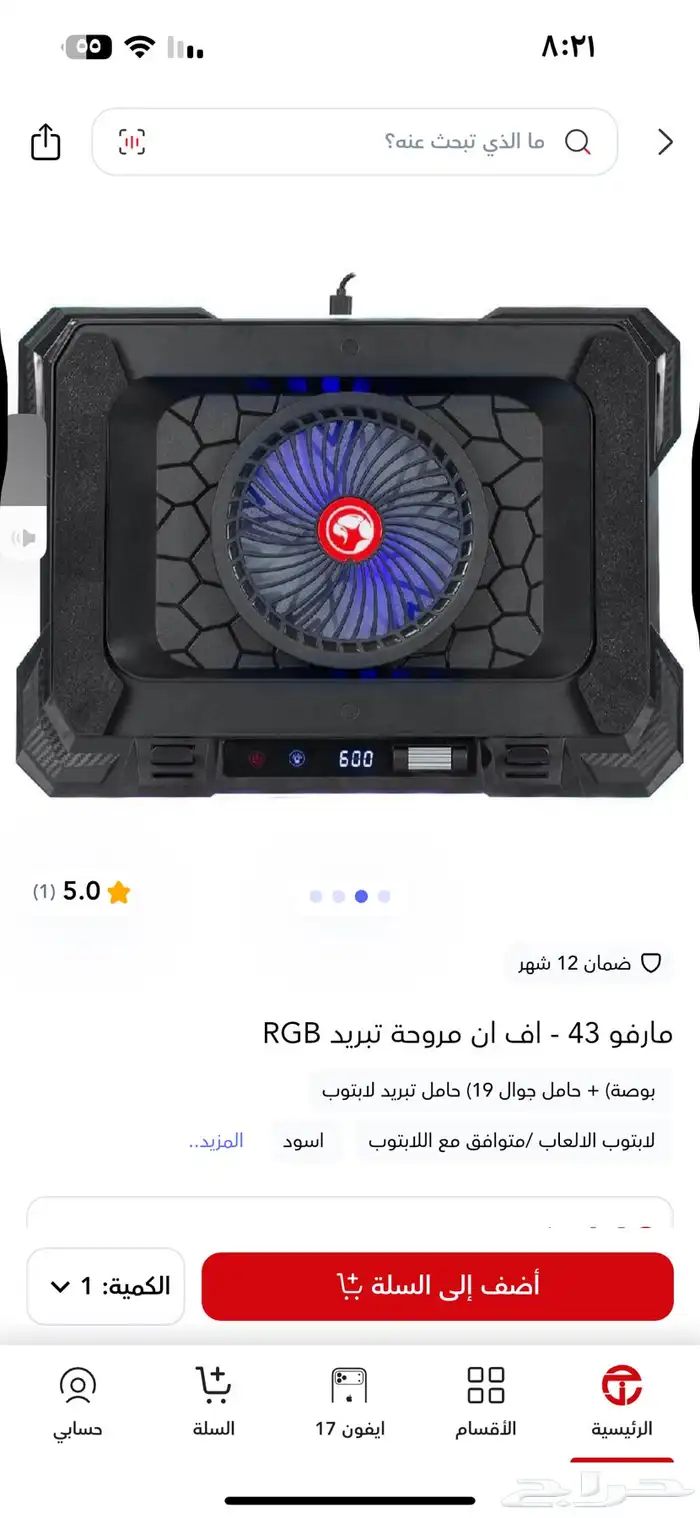Open the 12-month warranty badge 'ضمان 12 شهر'

pos(590,963)
